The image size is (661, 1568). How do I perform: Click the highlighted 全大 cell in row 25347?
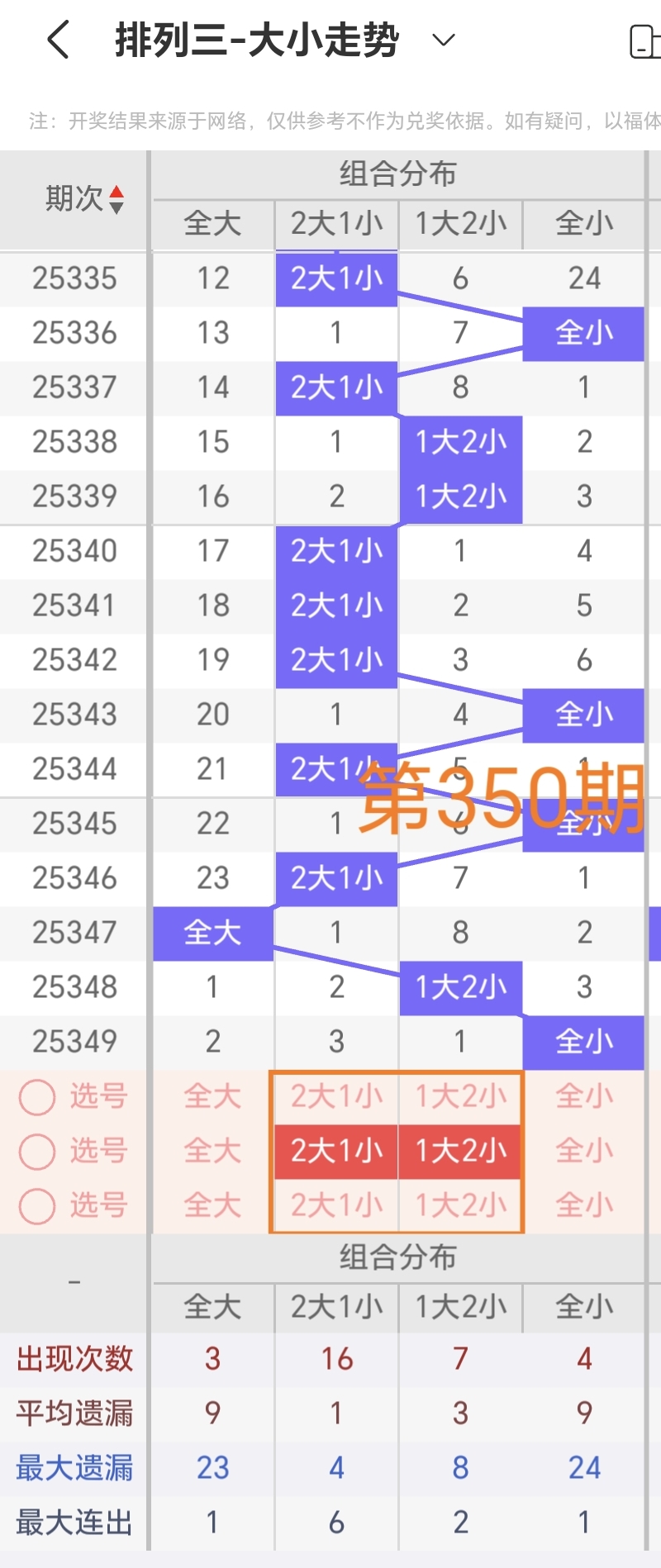coord(212,933)
